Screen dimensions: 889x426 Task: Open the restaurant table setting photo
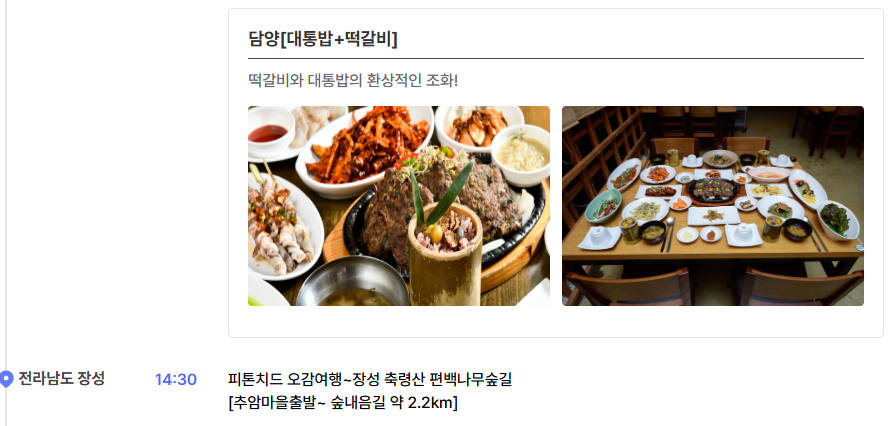712,206
